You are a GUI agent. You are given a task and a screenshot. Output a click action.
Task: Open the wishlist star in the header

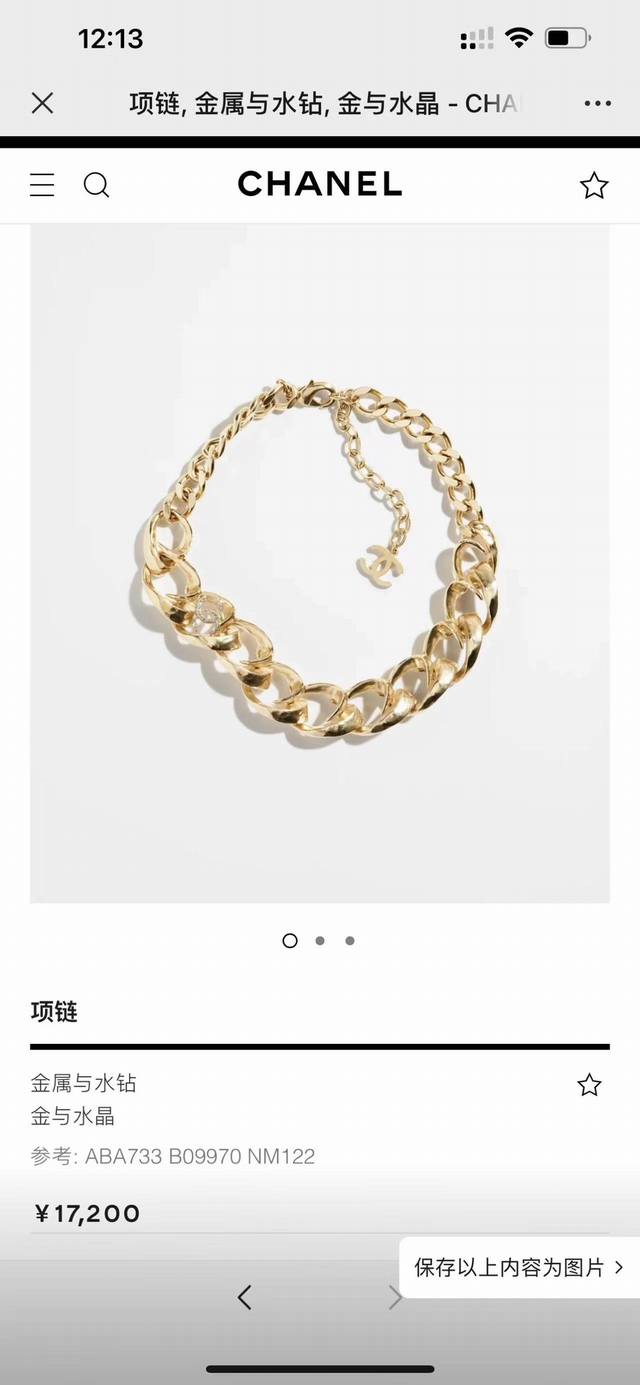[594, 185]
